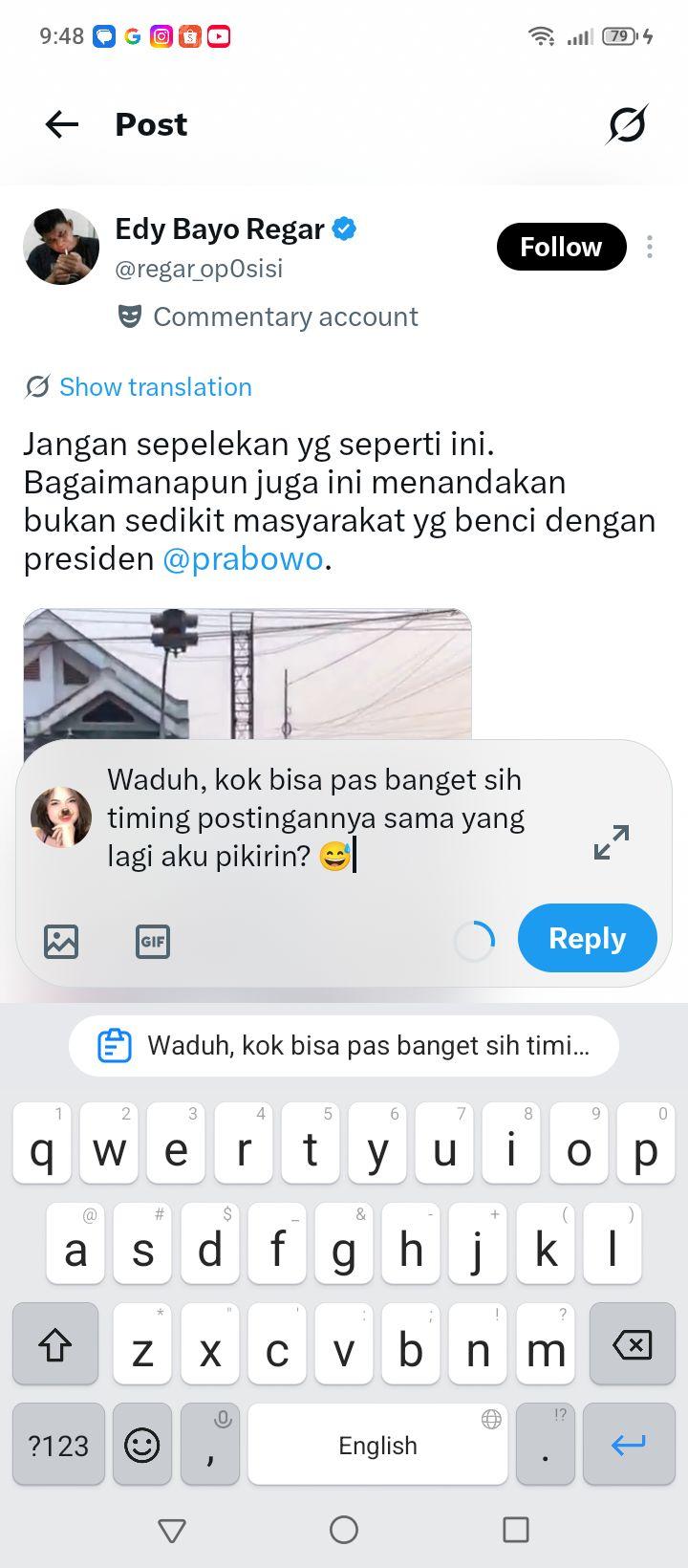
Task: Tap the shift key on the keyboard
Action: [55, 1344]
